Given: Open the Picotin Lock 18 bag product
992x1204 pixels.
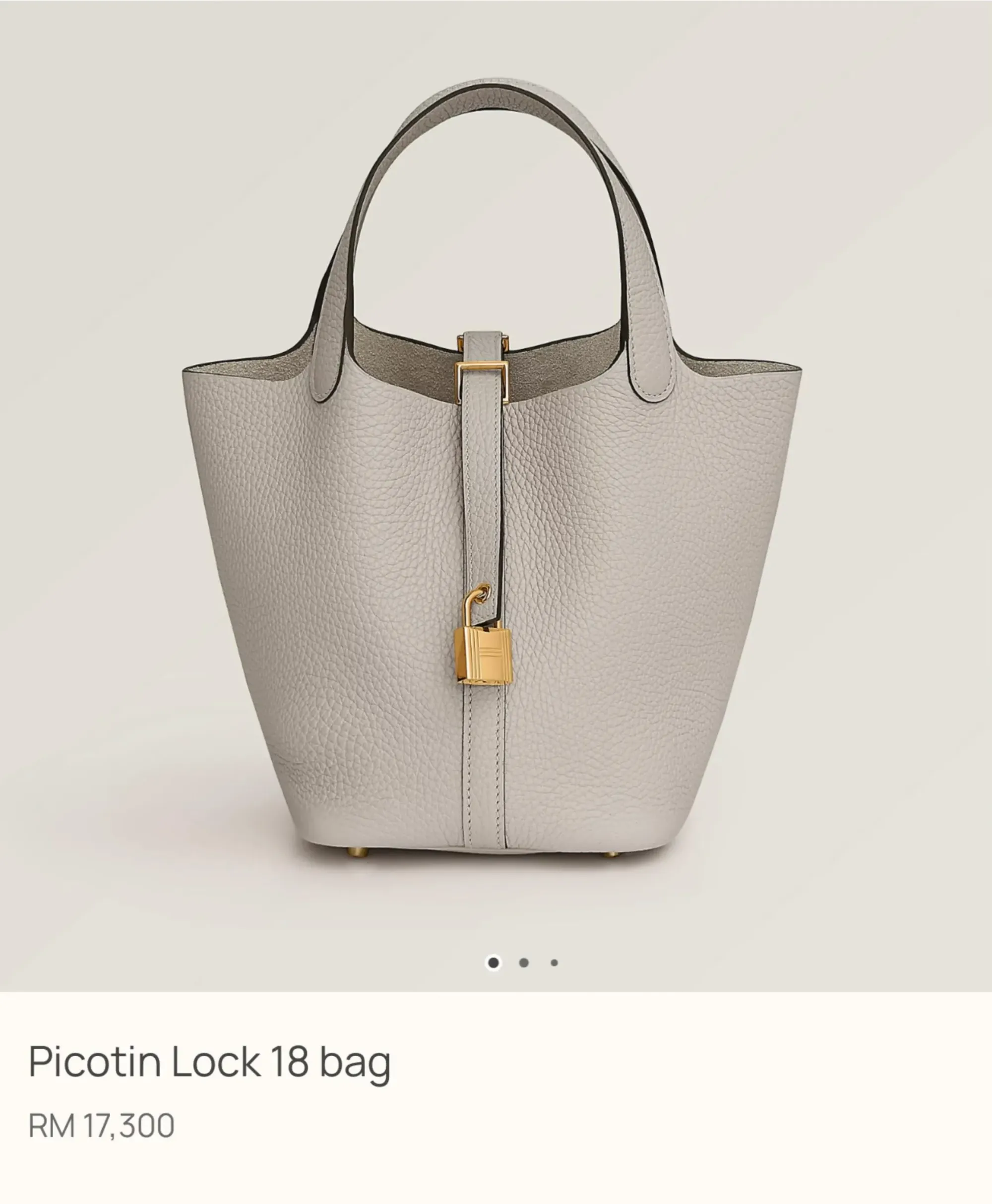Looking at the screenshot, I should (x=209, y=1062).
